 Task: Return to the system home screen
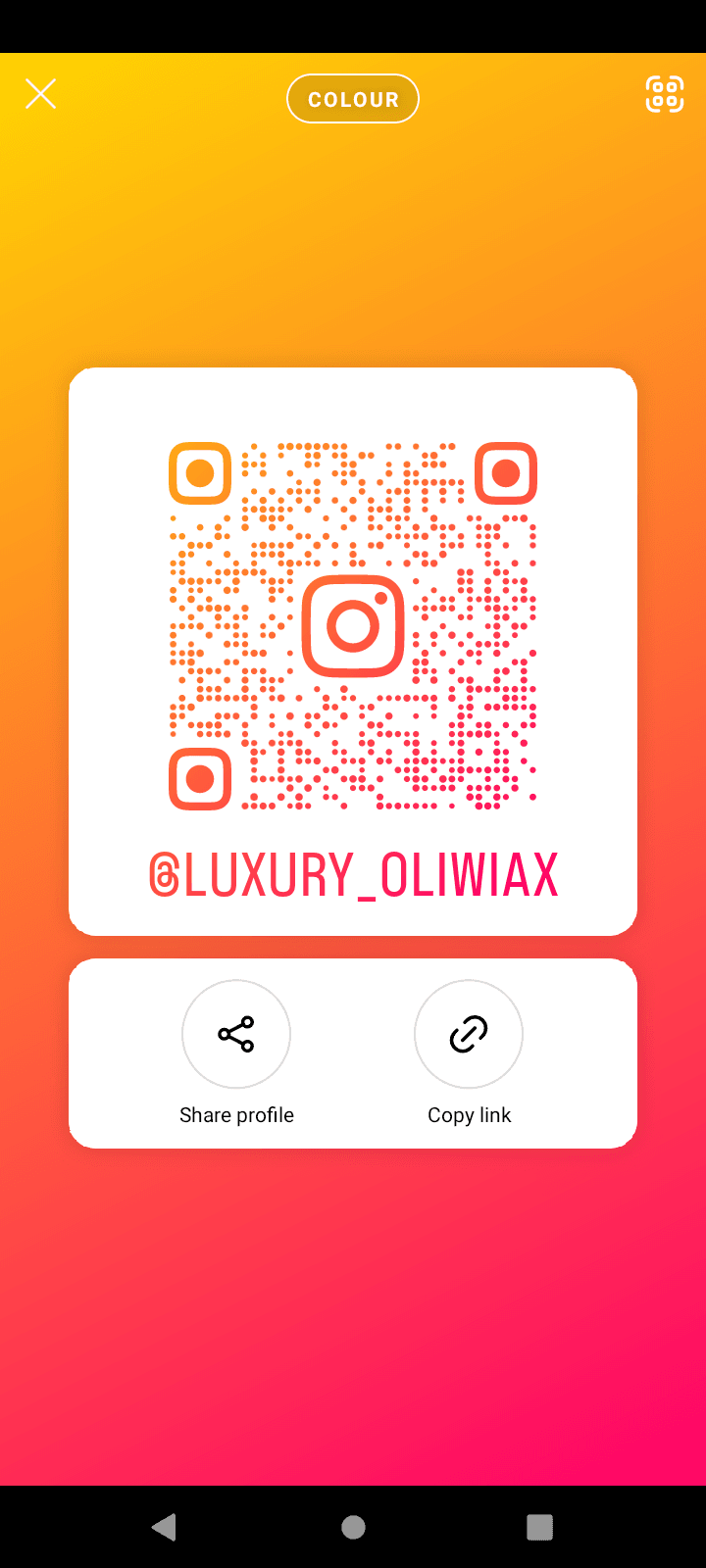(x=353, y=1527)
